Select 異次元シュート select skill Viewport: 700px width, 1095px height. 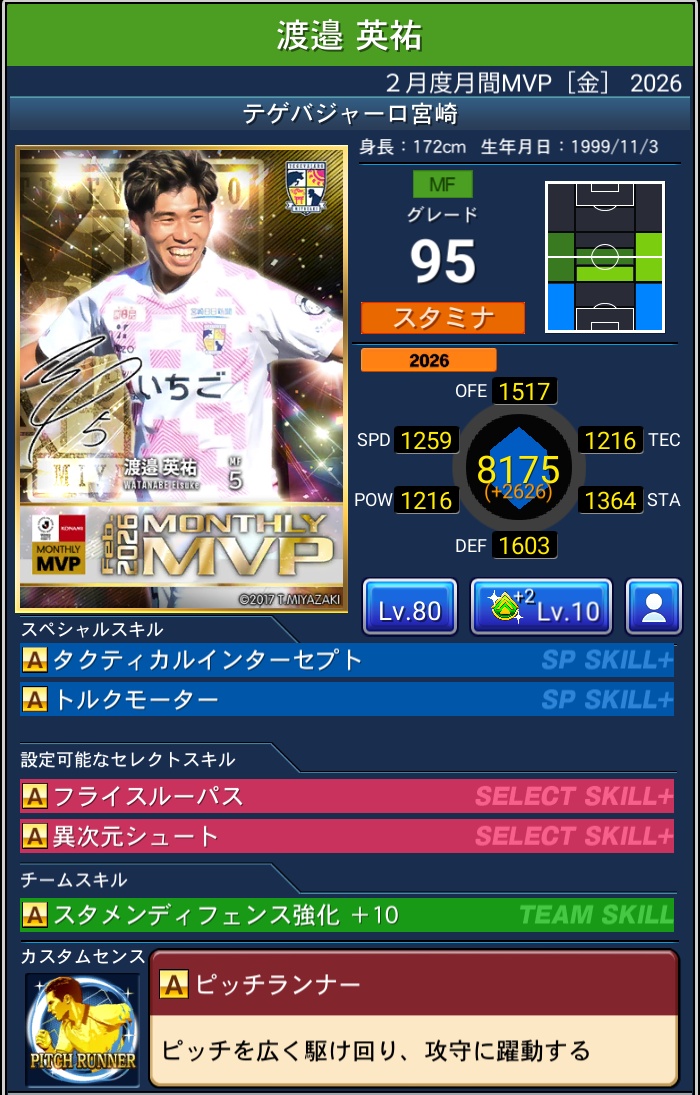pos(346,836)
